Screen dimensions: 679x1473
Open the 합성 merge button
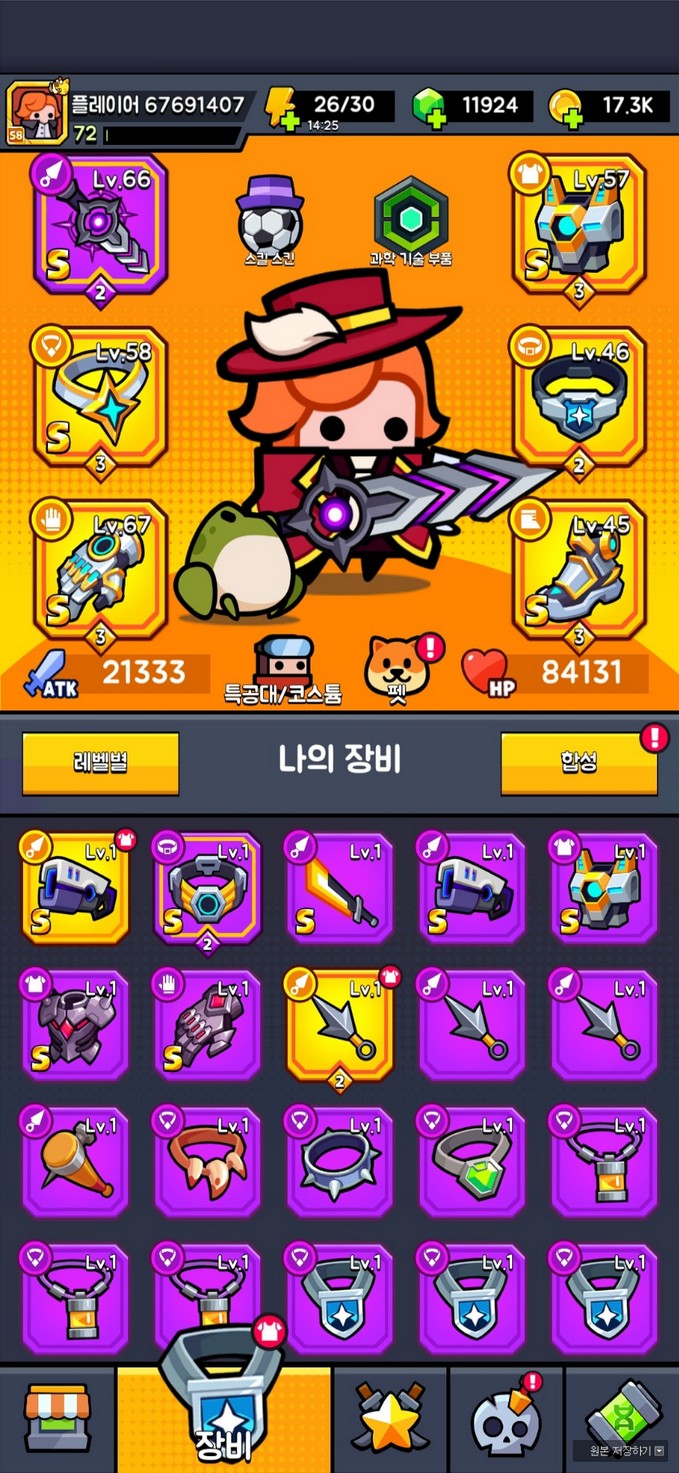click(x=579, y=763)
